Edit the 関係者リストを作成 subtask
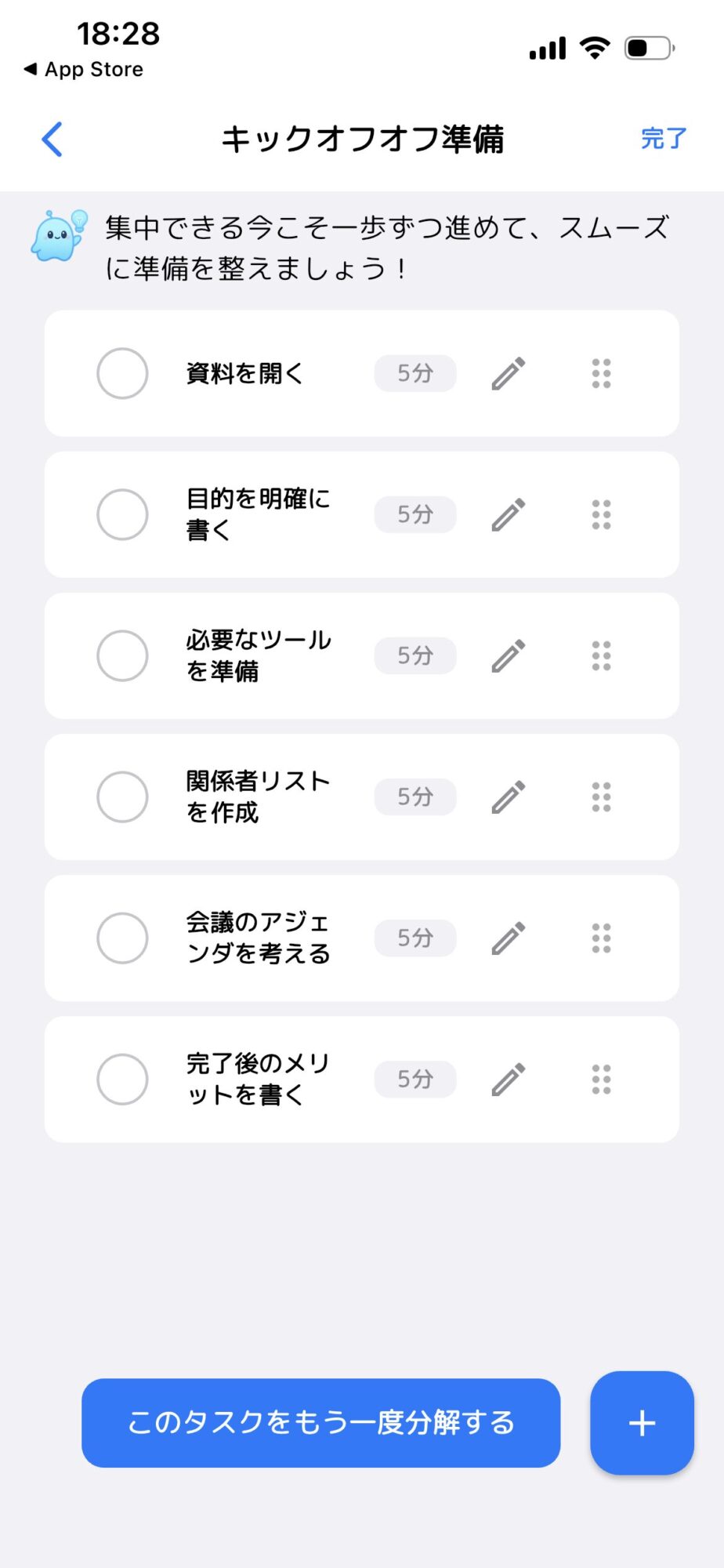 [x=508, y=797]
